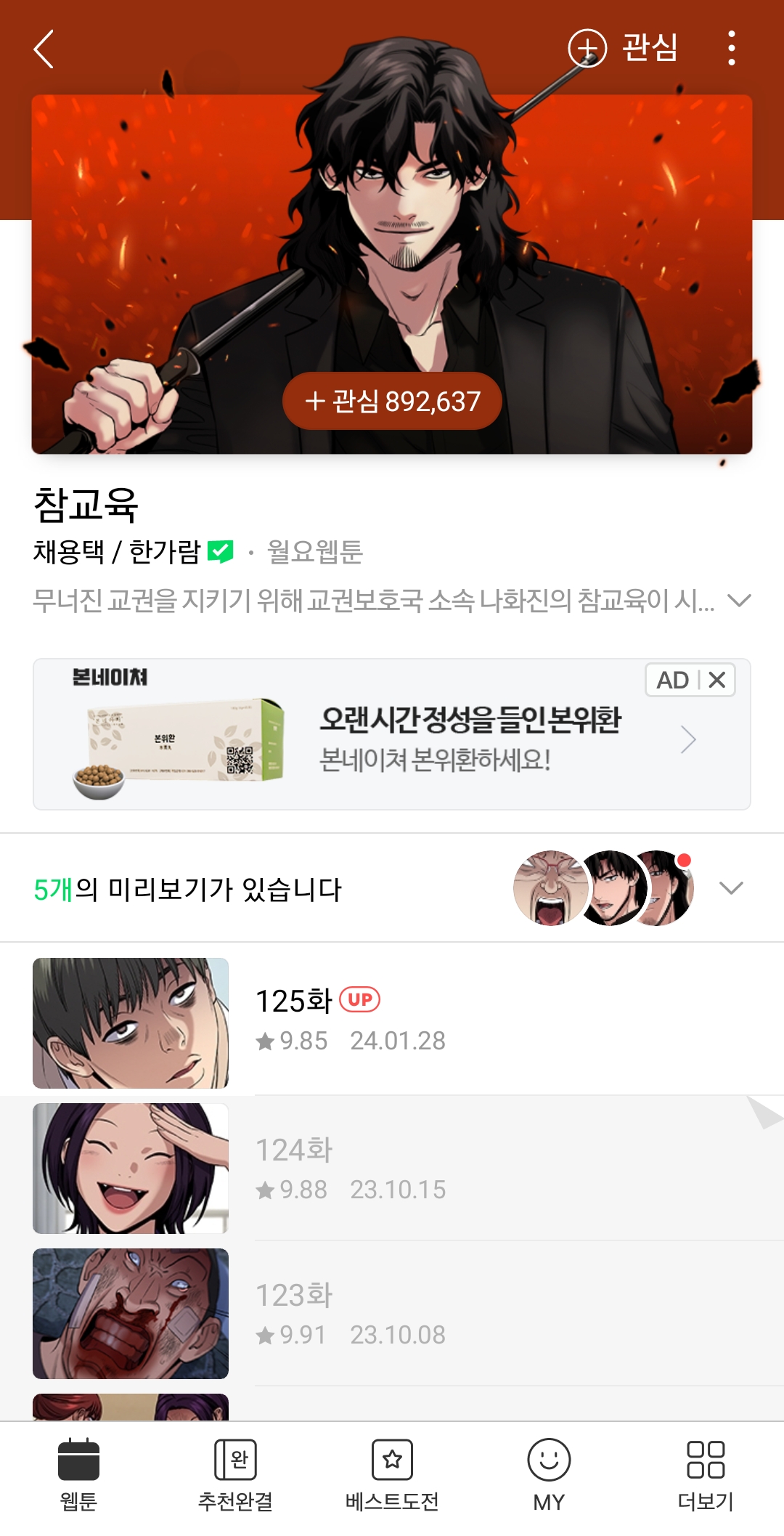
Task: Open the three-dot overflow menu
Action: tap(731, 48)
